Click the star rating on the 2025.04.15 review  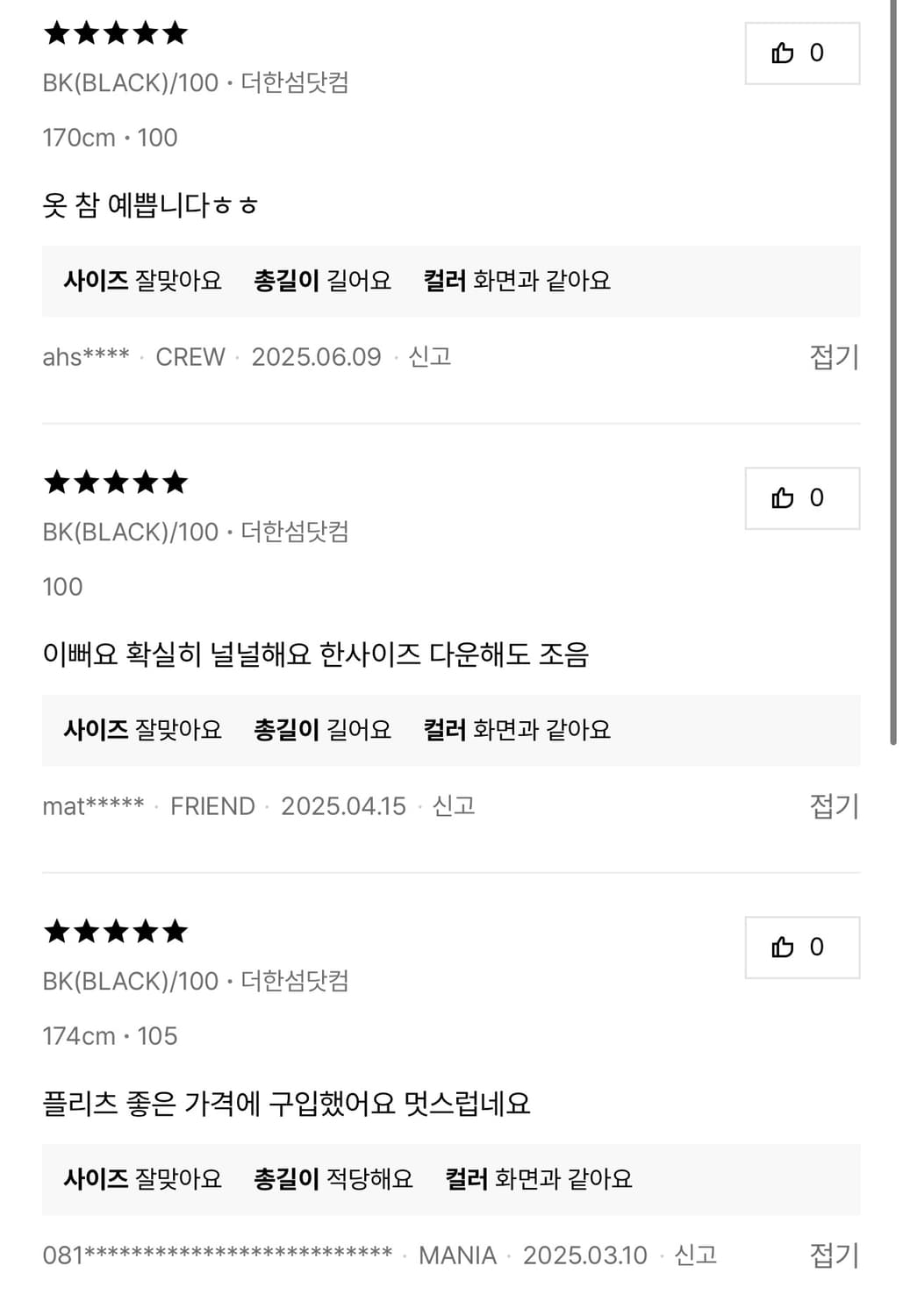tap(115, 481)
